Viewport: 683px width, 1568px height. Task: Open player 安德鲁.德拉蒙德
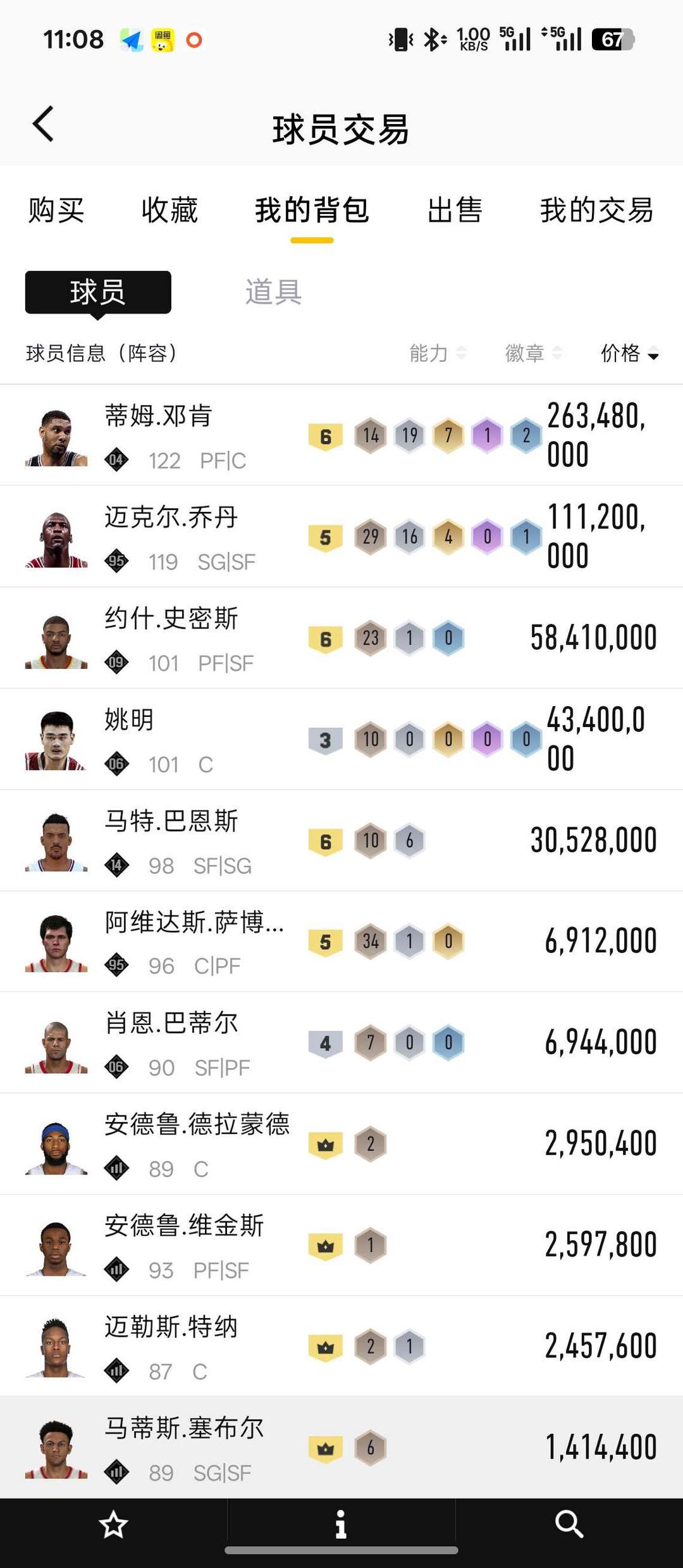[341, 1144]
